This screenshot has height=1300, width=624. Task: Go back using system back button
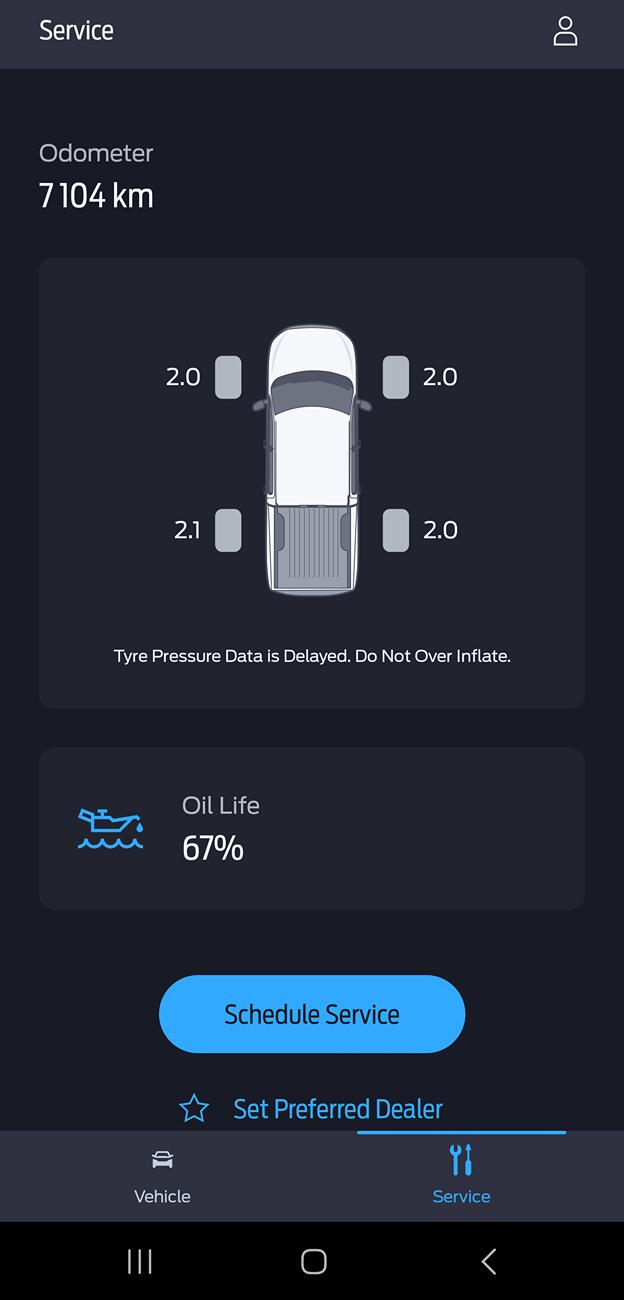click(x=488, y=1261)
